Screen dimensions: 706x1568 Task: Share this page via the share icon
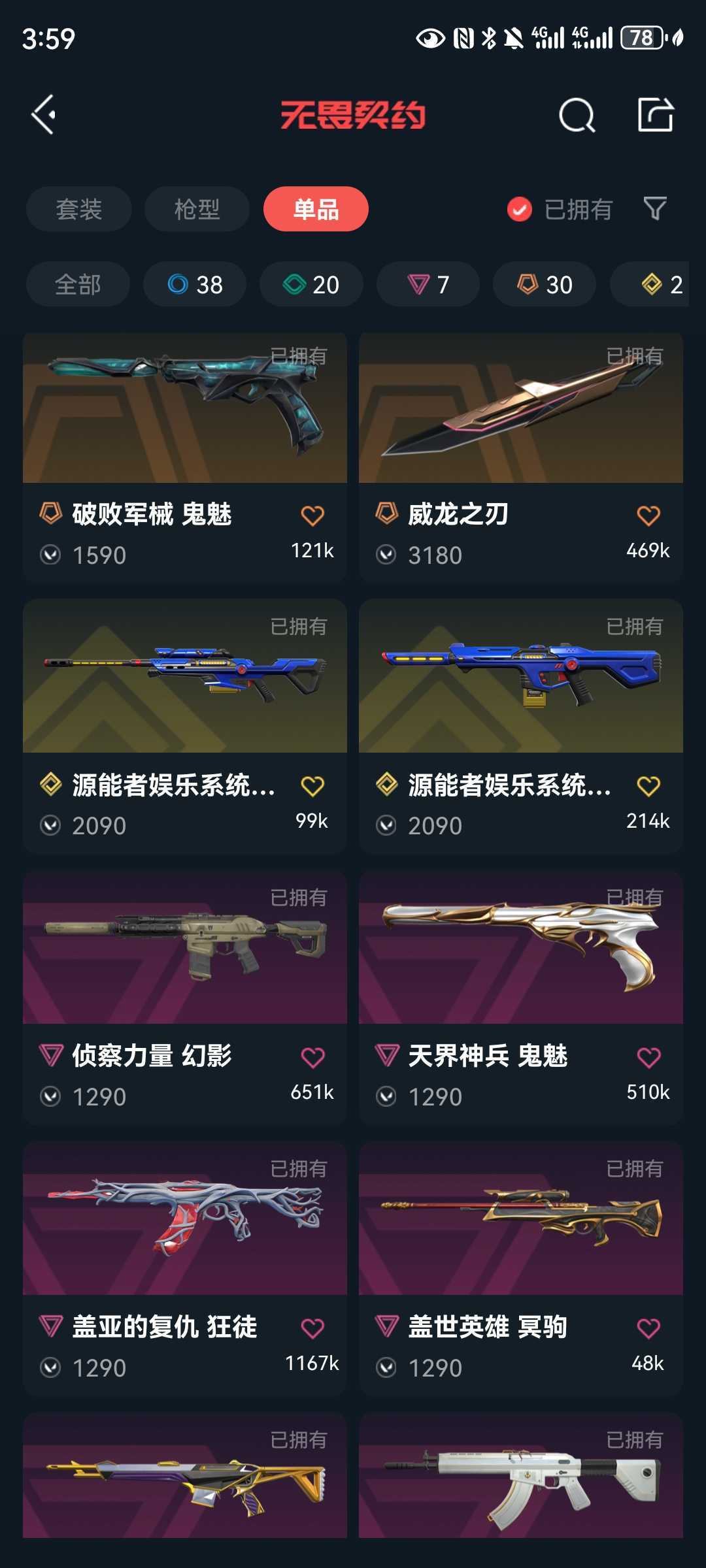tap(656, 114)
